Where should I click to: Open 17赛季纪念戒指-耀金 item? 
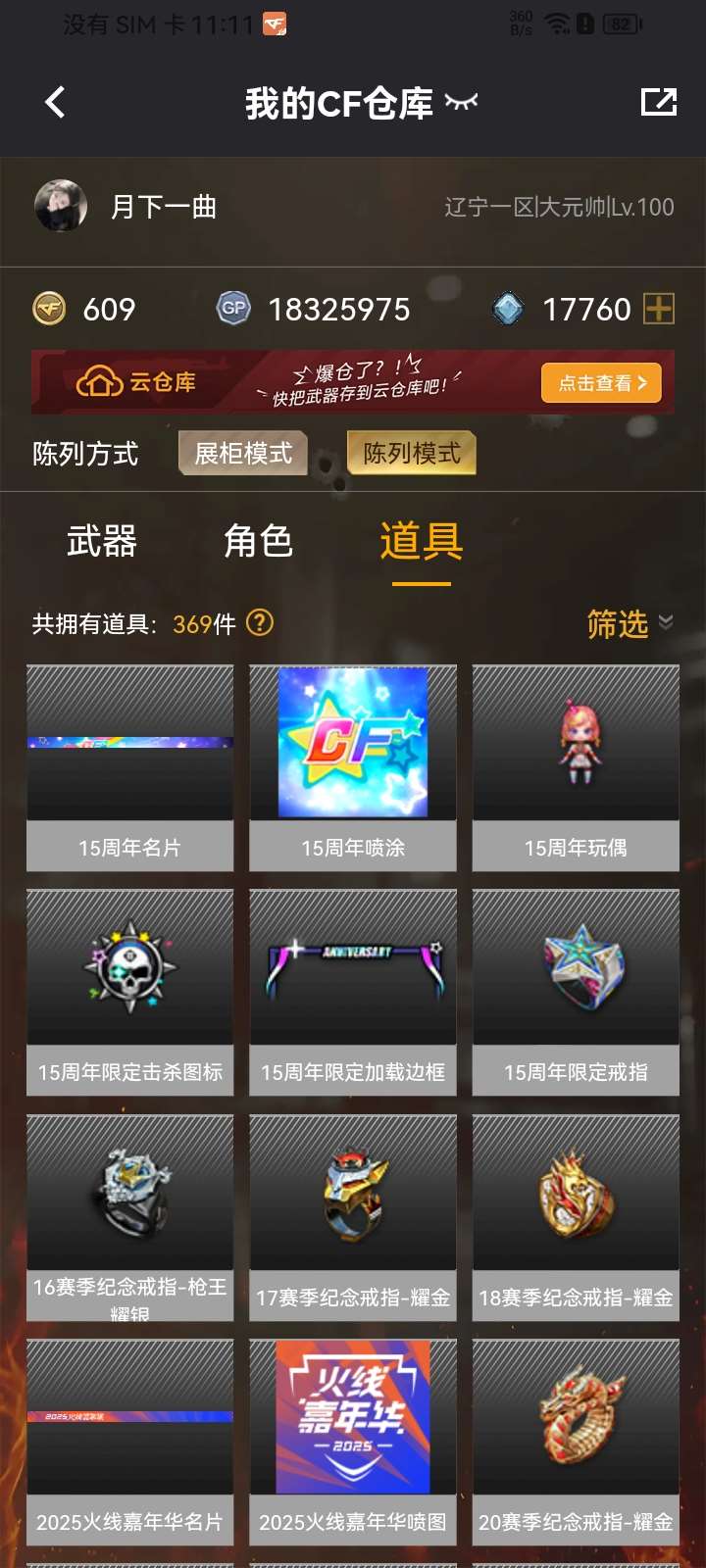pos(353,1216)
